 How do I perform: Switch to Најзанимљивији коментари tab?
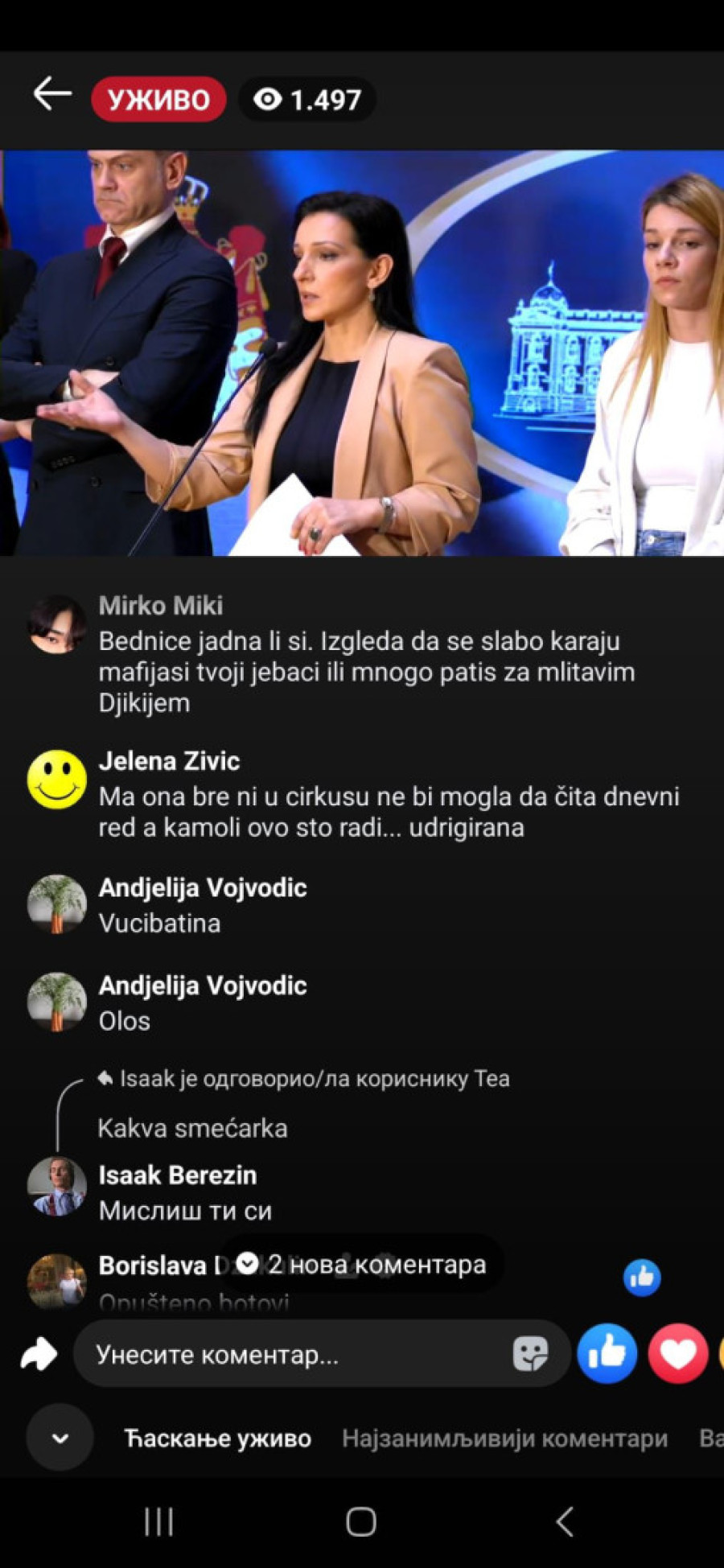[504, 1438]
